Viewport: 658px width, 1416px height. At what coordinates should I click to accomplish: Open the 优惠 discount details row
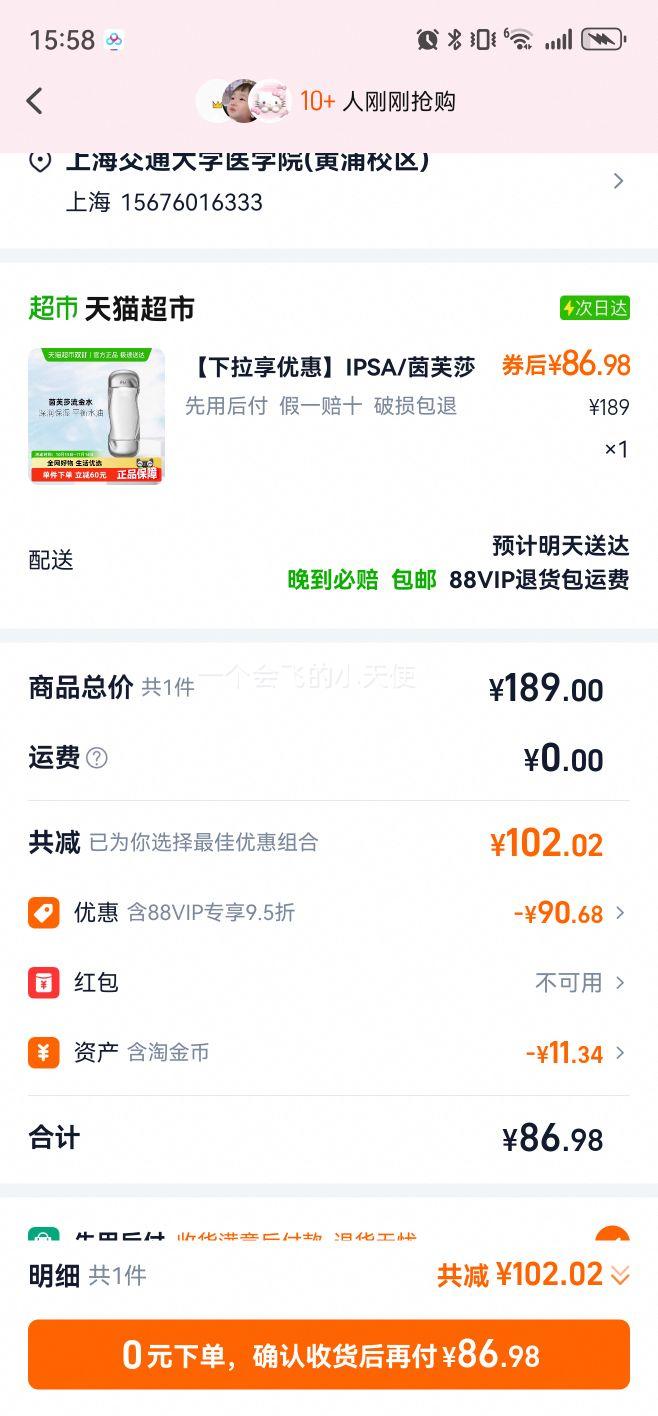click(x=328, y=912)
